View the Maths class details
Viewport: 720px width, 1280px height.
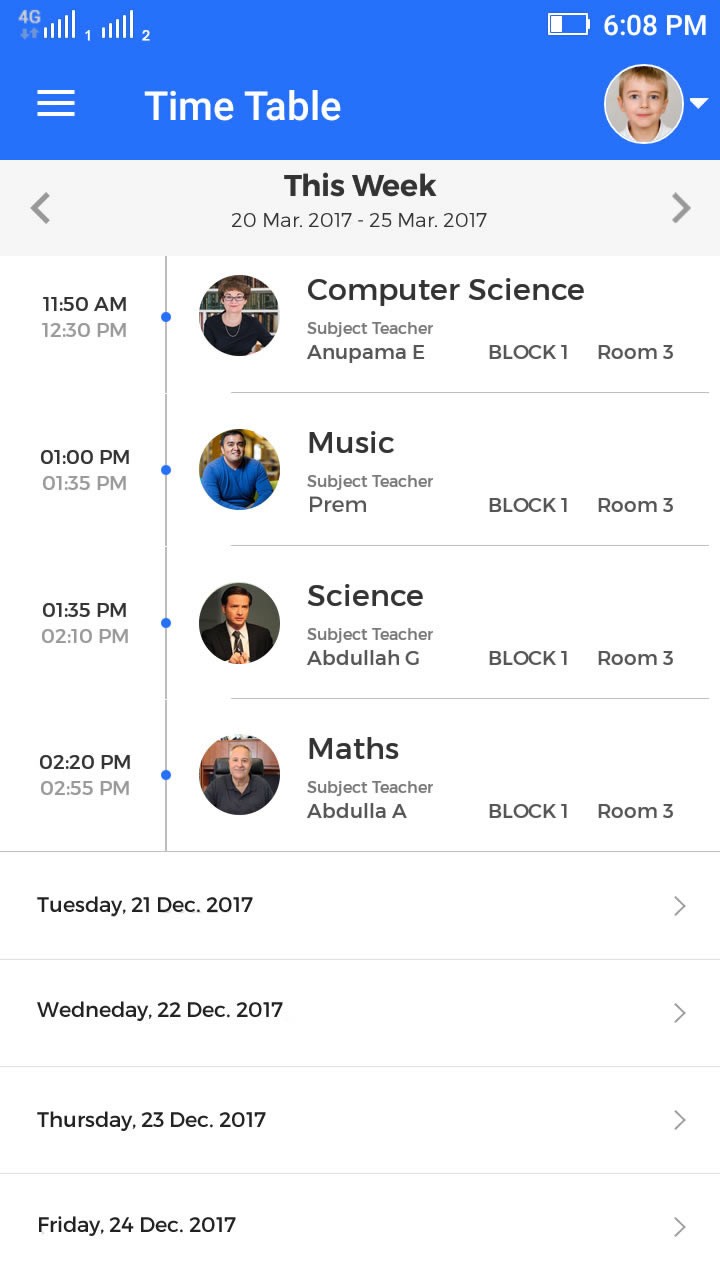(445, 778)
